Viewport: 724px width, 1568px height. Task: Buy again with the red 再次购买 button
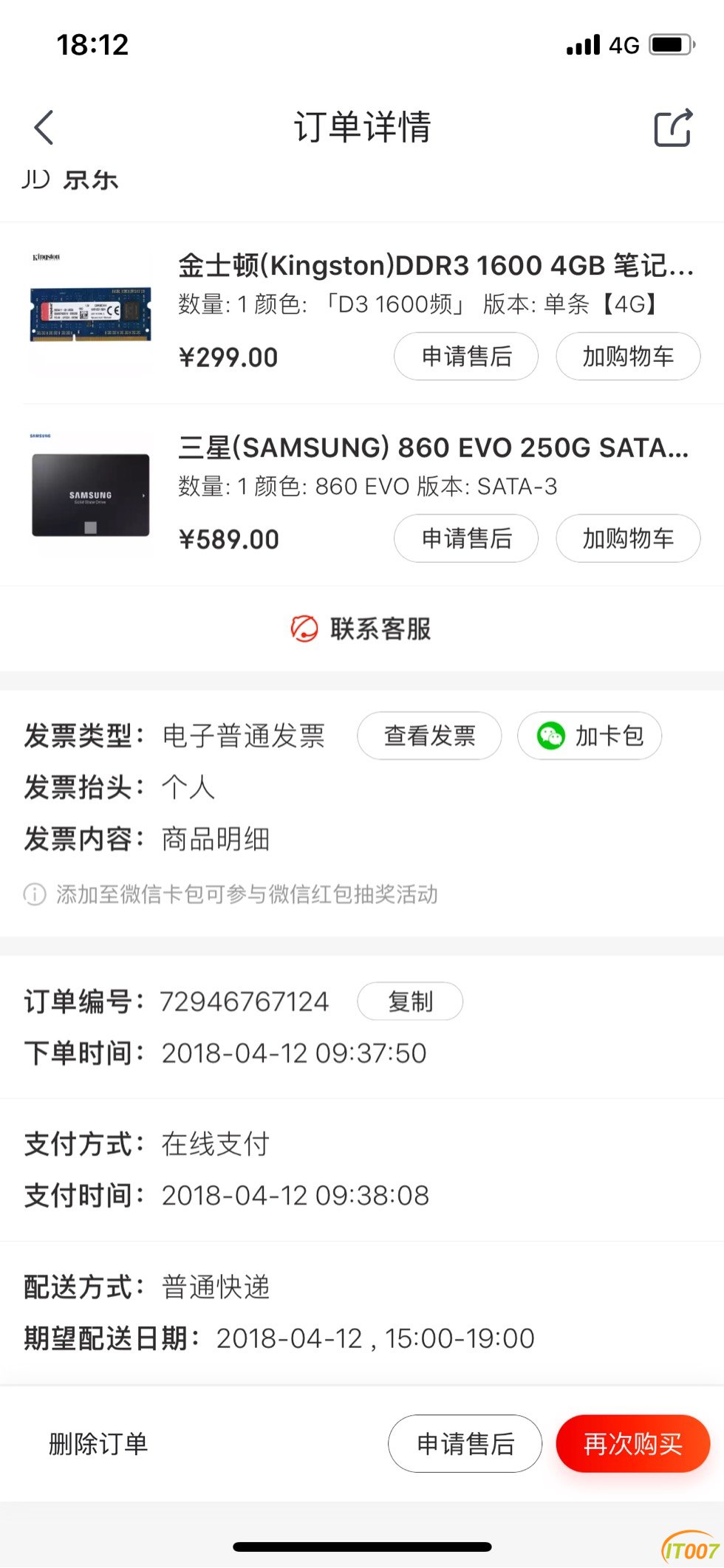(632, 1443)
